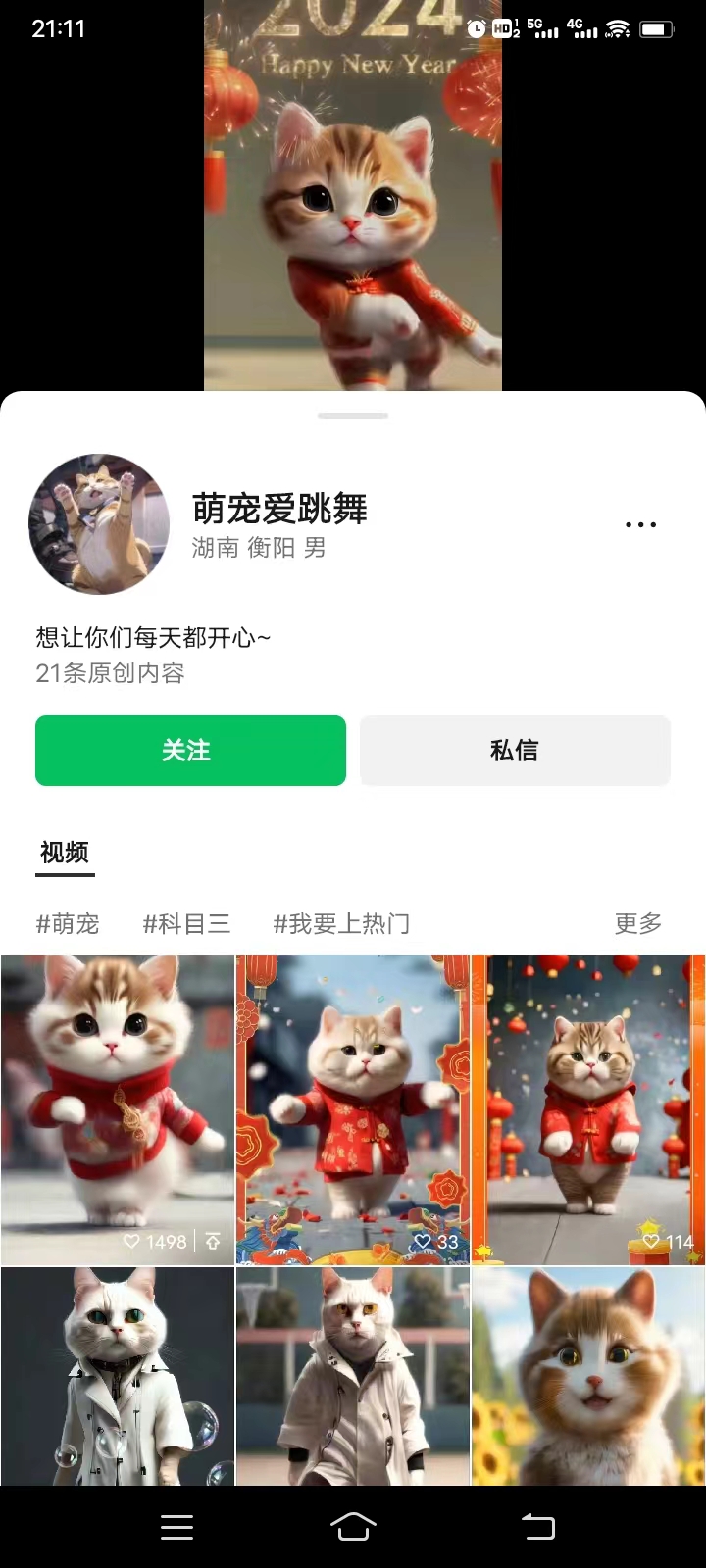Open the three-dot more options menu
Screen dimensions: 706x1568
point(640,525)
